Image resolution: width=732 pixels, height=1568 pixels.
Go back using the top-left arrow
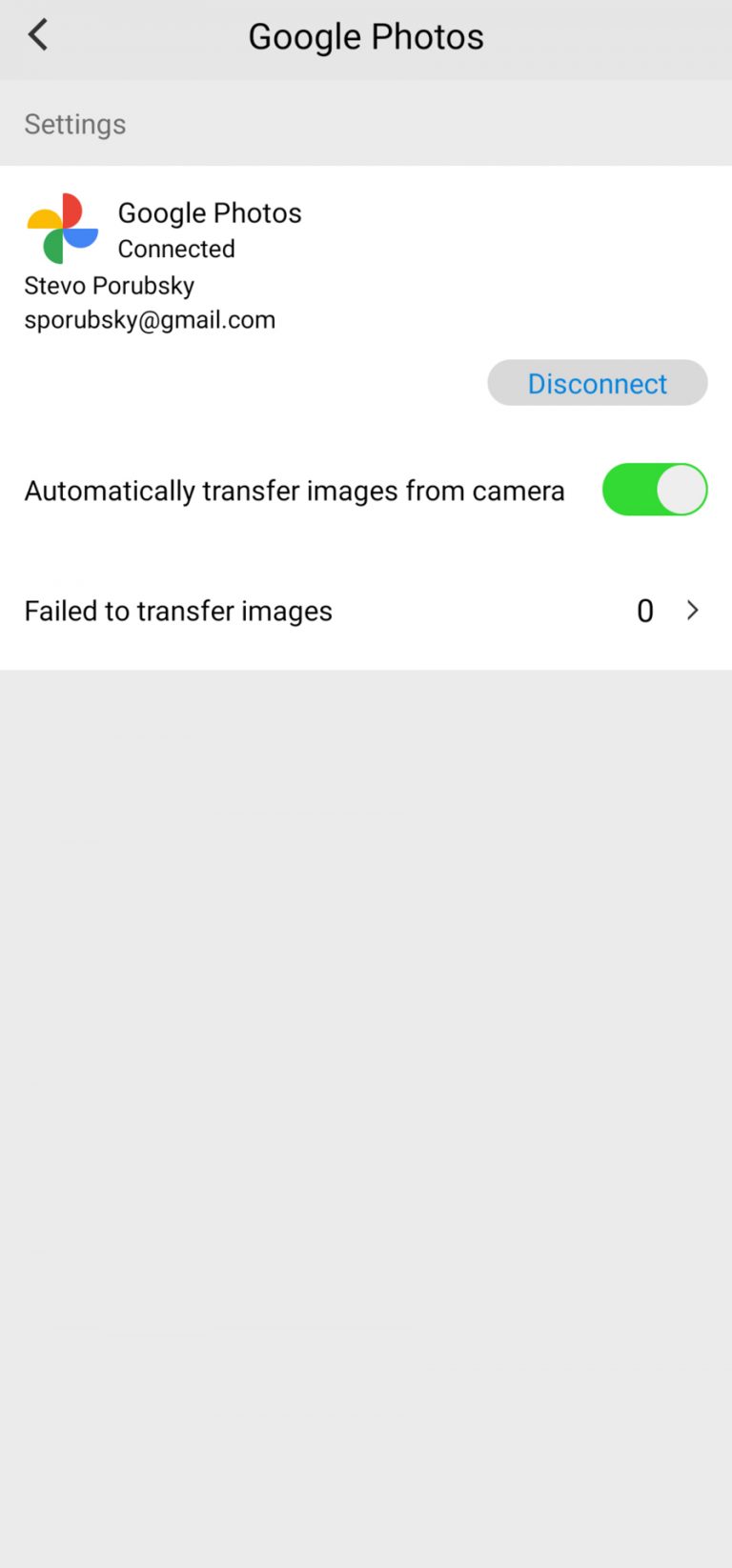click(38, 35)
